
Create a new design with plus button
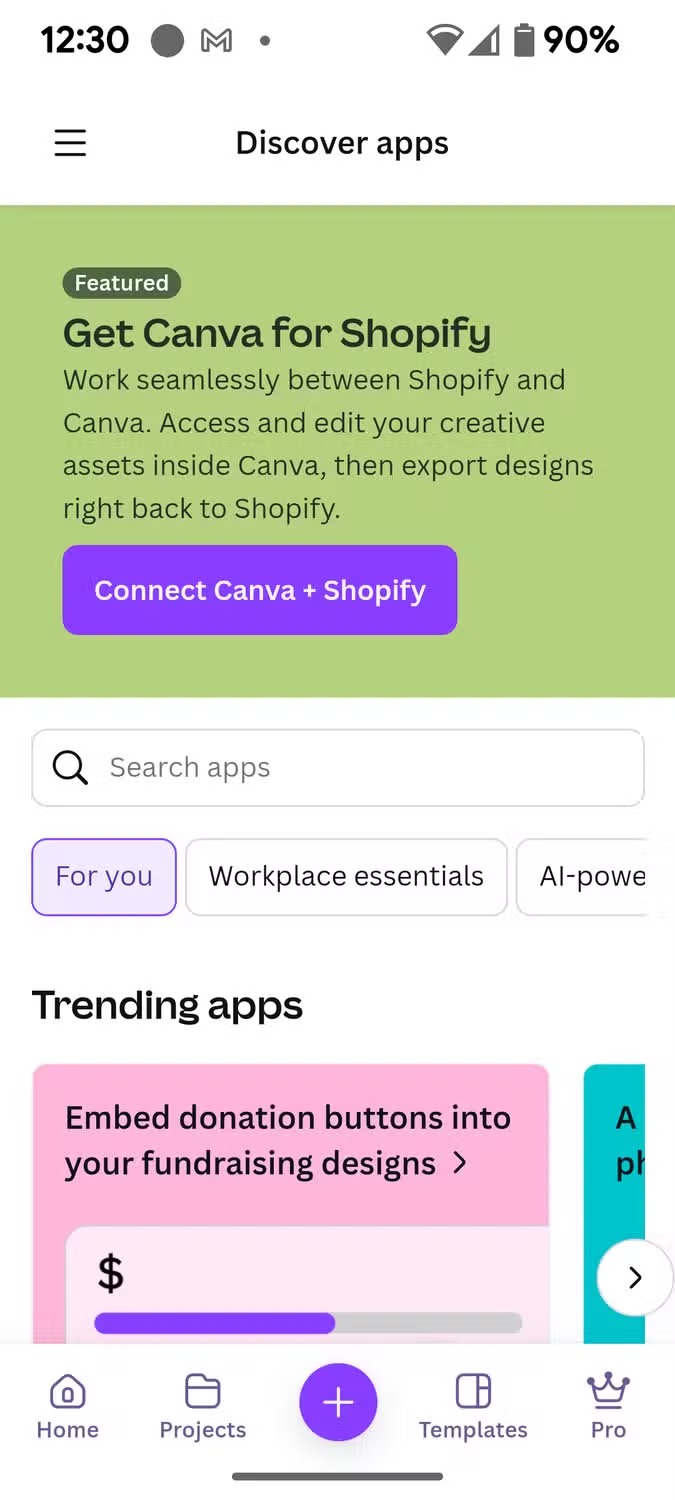(338, 1403)
